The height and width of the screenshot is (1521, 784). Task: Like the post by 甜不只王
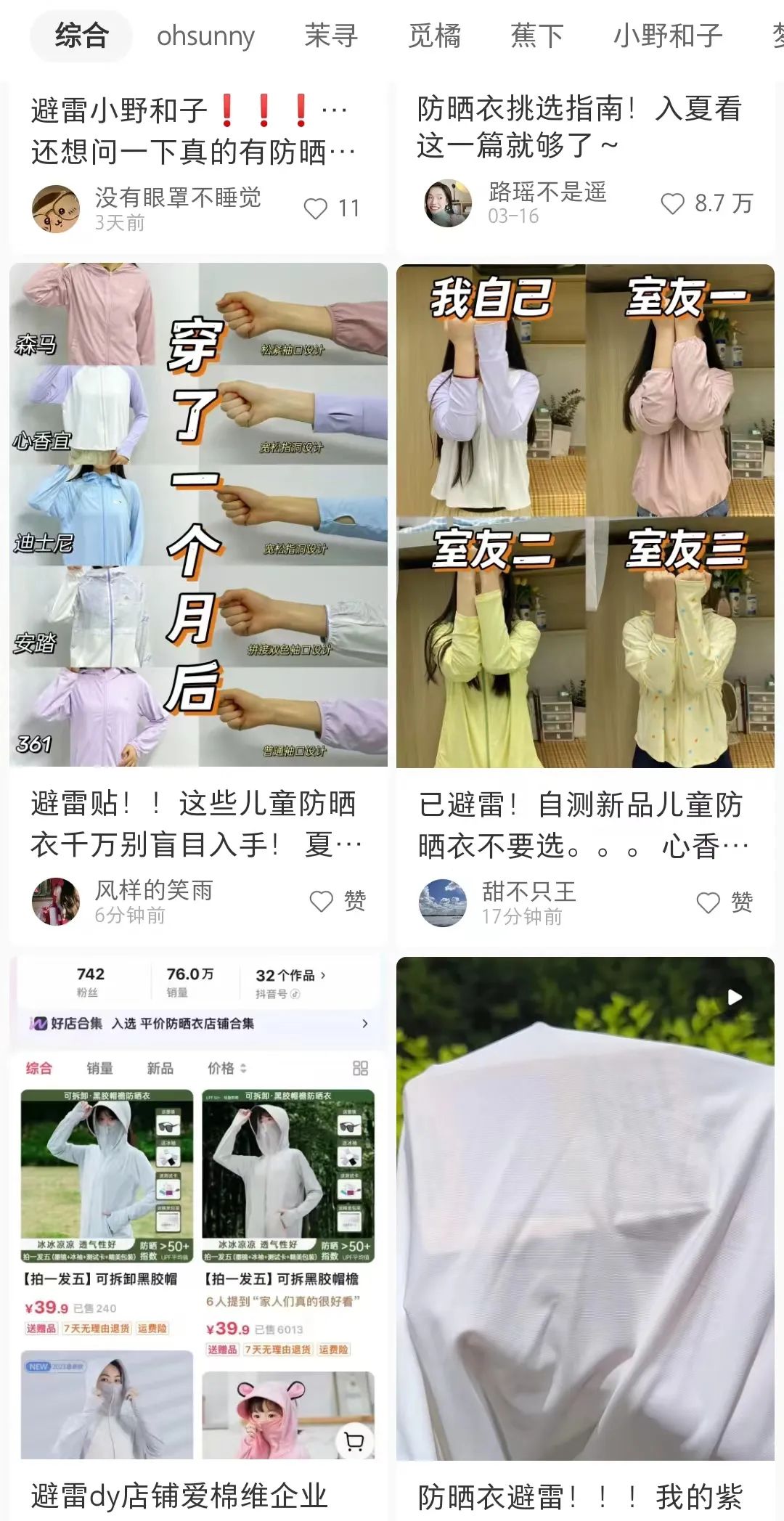coord(709,902)
